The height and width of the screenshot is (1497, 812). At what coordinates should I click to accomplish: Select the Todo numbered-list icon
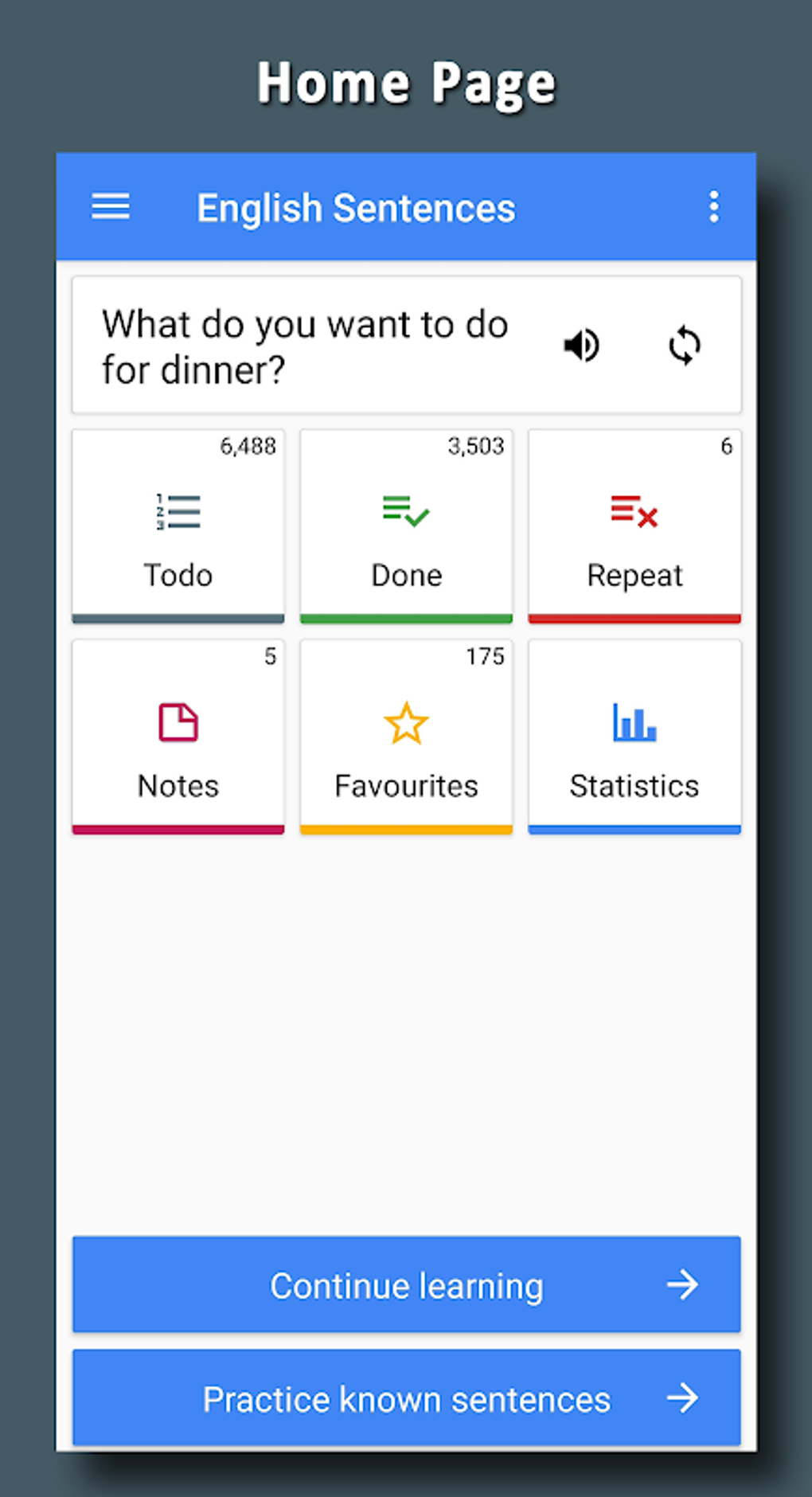pyautogui.click(x=178, y=513)
